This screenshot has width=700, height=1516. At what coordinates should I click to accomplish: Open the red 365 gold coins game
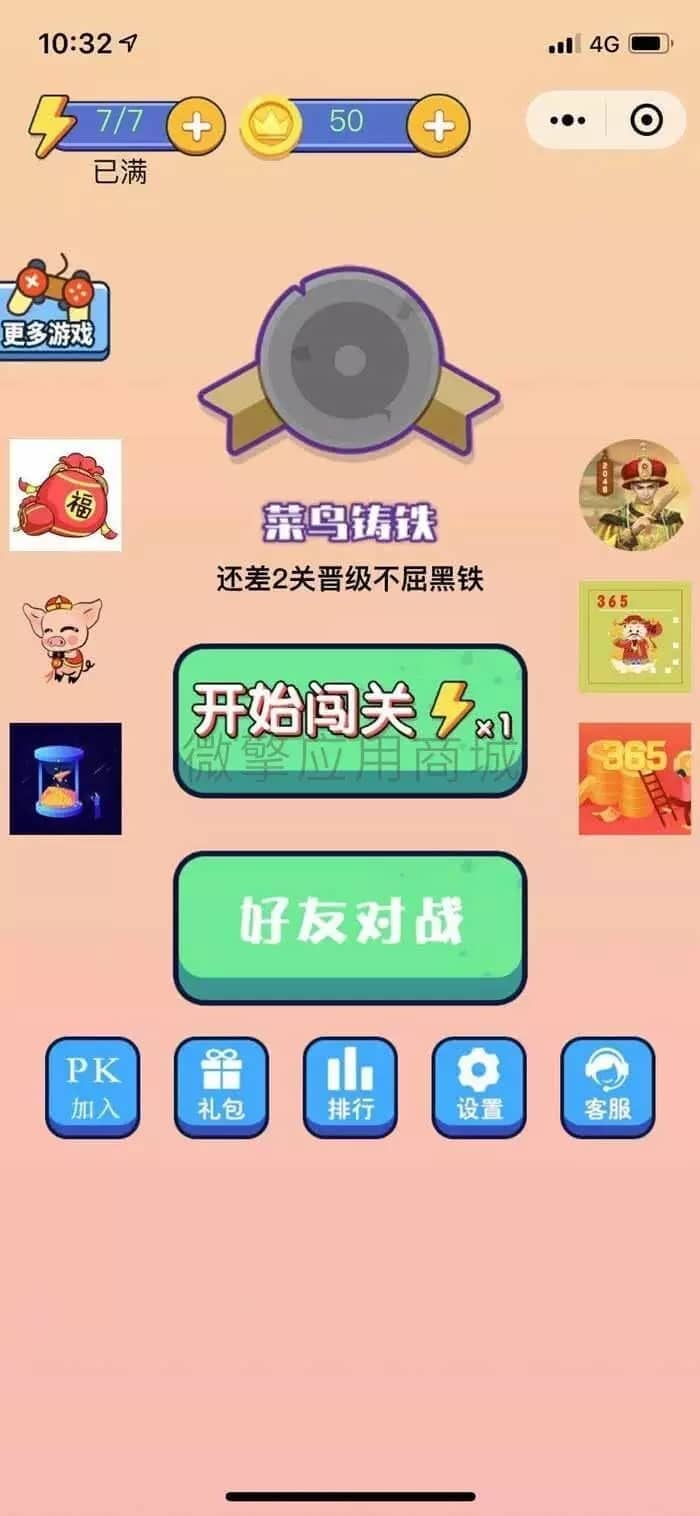click(x=634, y=779)
